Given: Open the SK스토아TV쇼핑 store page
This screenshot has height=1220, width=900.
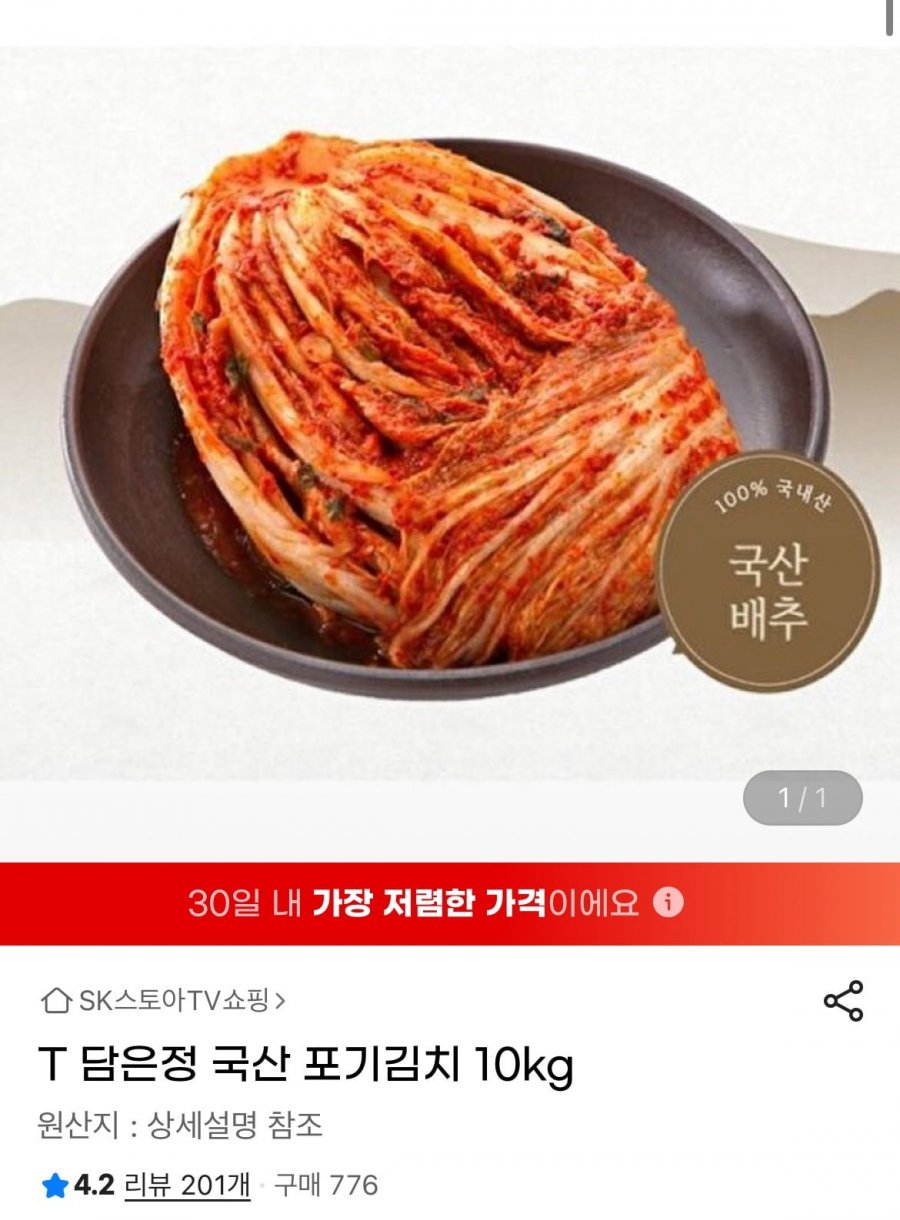Looking at the screenshot, I should click(165, 1000).
